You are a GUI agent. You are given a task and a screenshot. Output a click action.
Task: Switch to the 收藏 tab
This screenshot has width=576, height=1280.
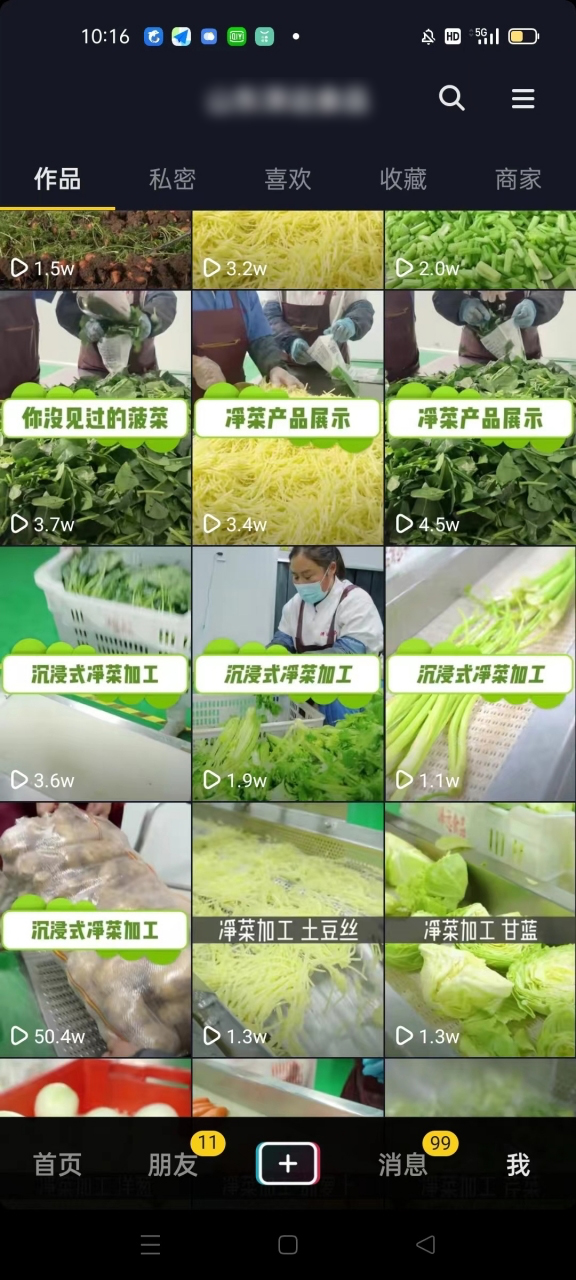coord(403,179)
